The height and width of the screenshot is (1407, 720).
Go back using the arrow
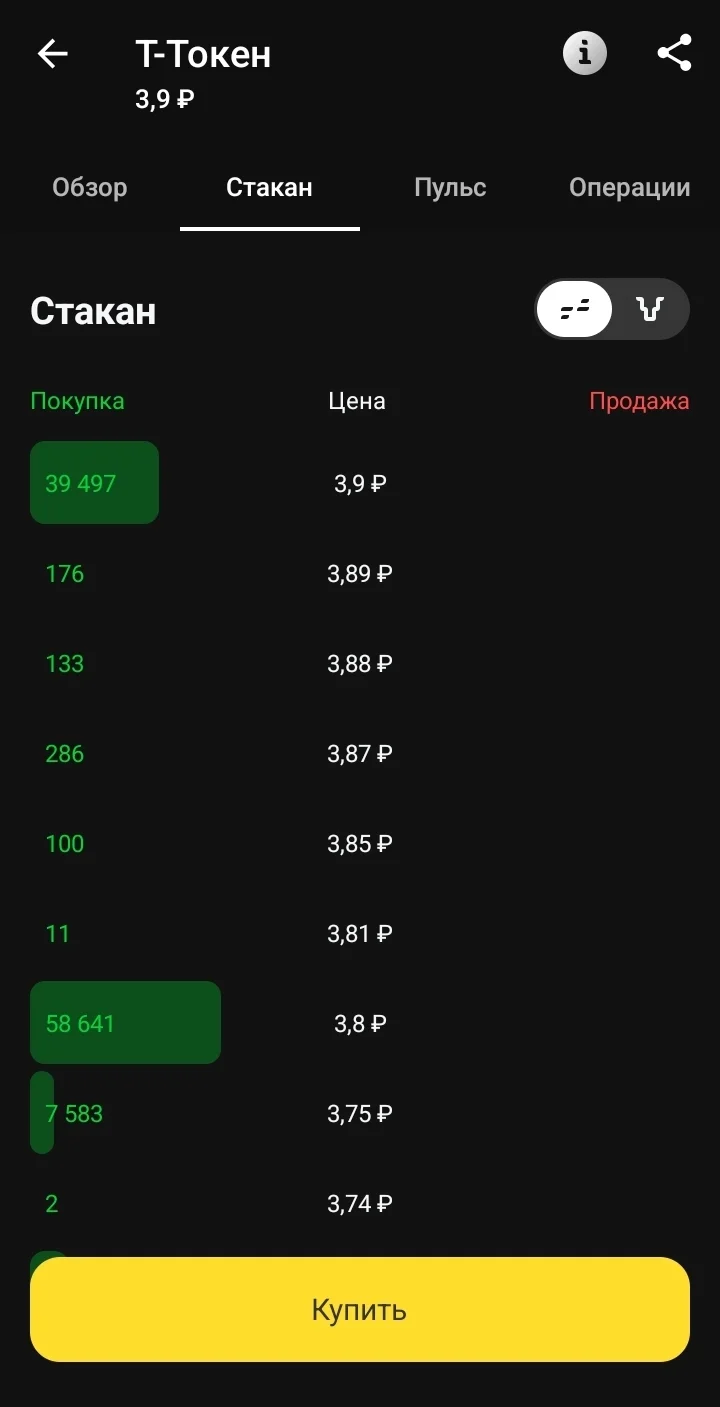(53, 54)
